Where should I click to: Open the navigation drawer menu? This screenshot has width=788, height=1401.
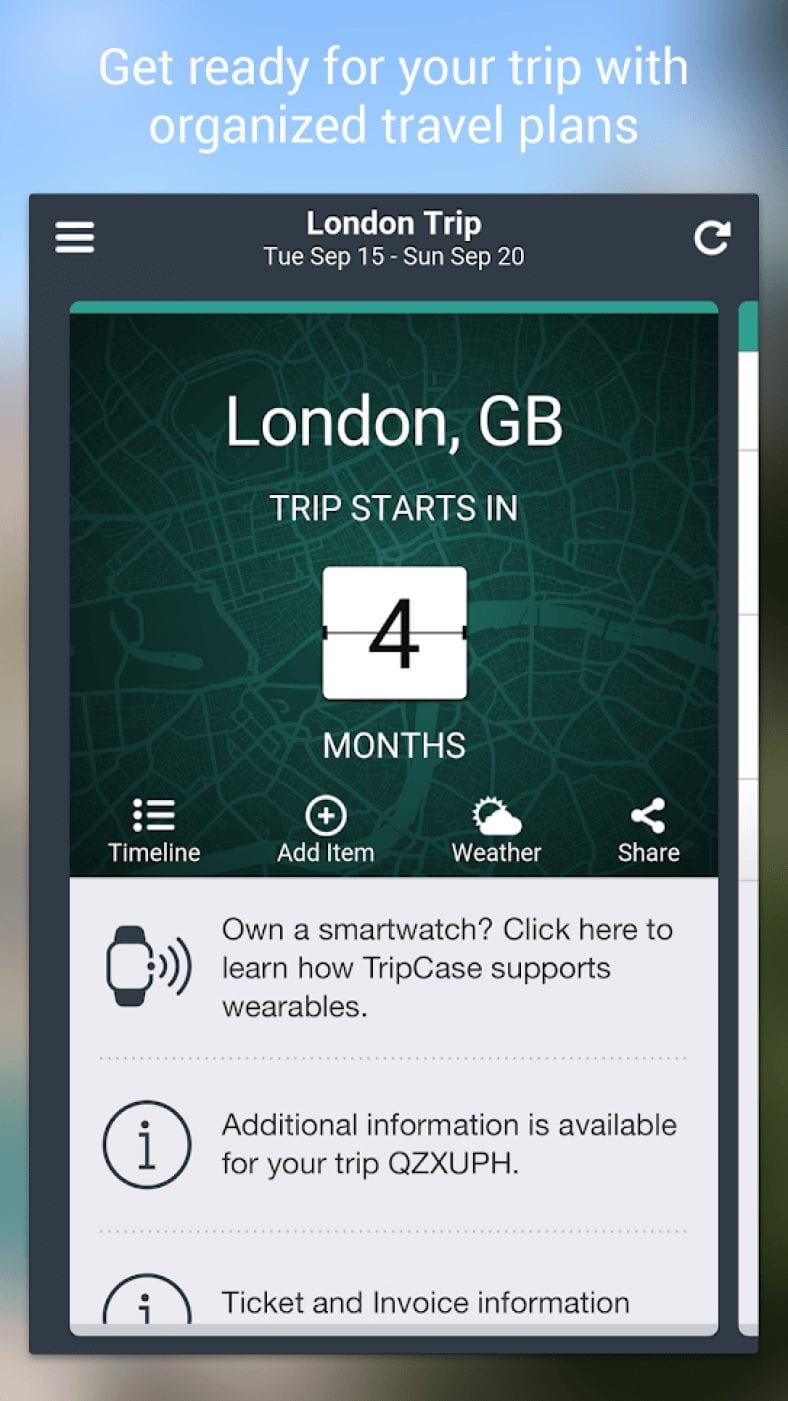point(74,237)
